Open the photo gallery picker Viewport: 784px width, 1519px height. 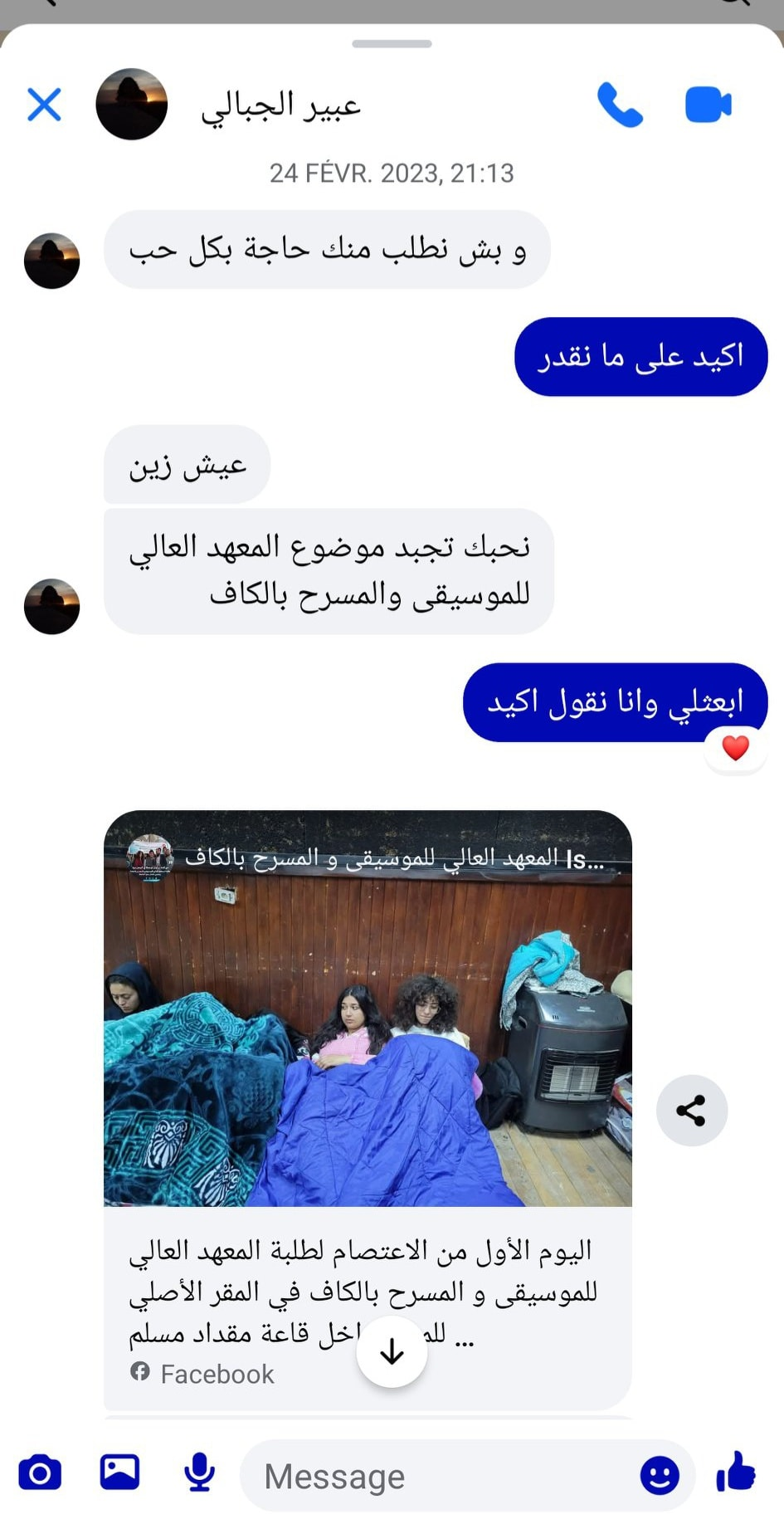[119, 1473]
